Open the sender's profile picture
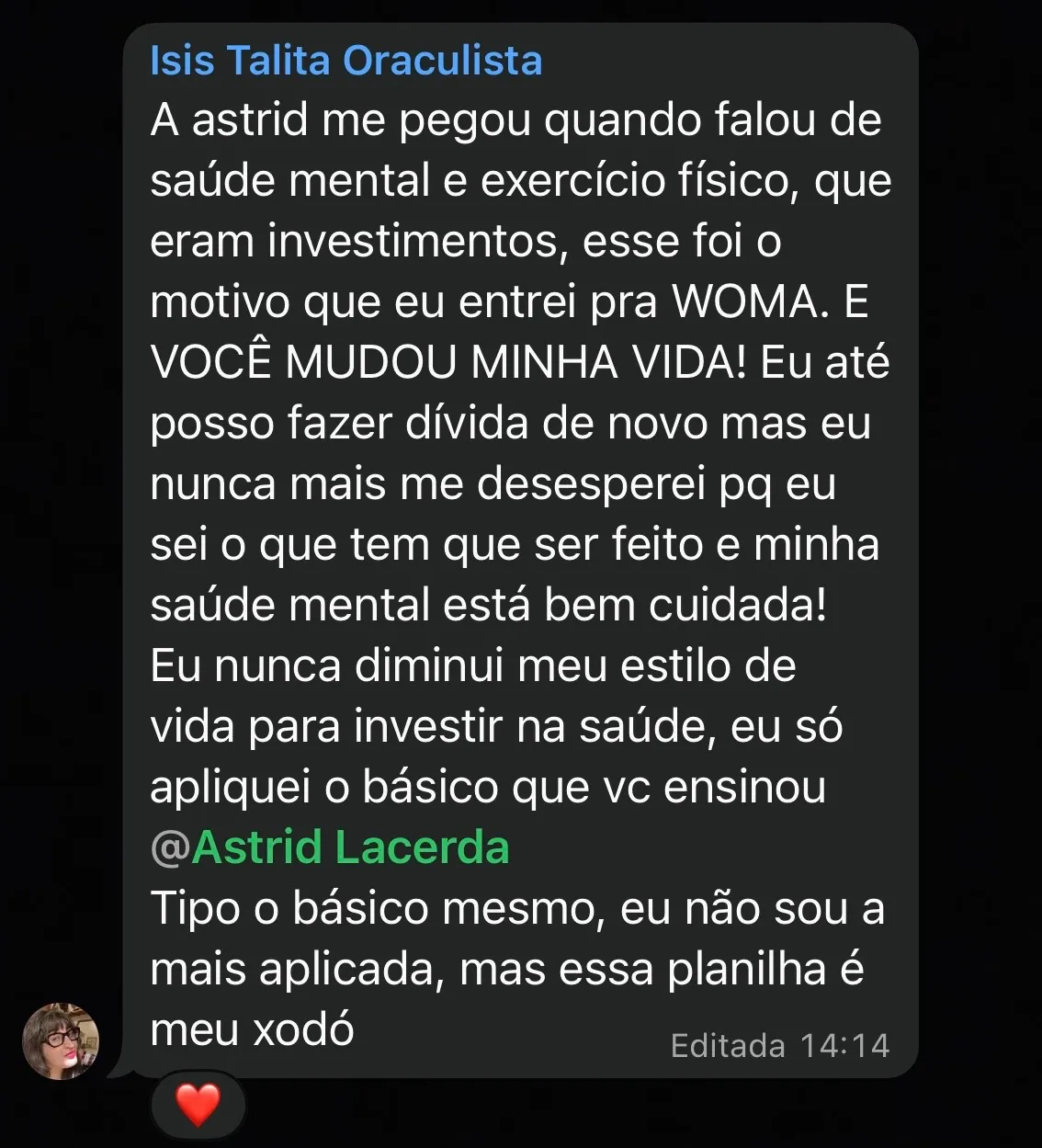 [x=61, y=1040]
